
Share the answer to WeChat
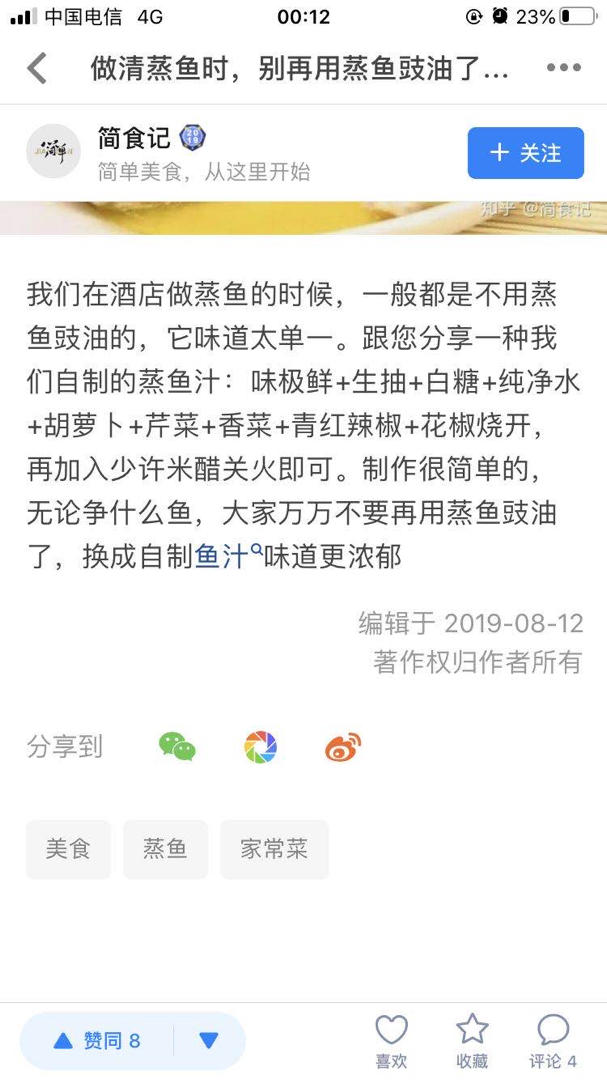[177, 746]
